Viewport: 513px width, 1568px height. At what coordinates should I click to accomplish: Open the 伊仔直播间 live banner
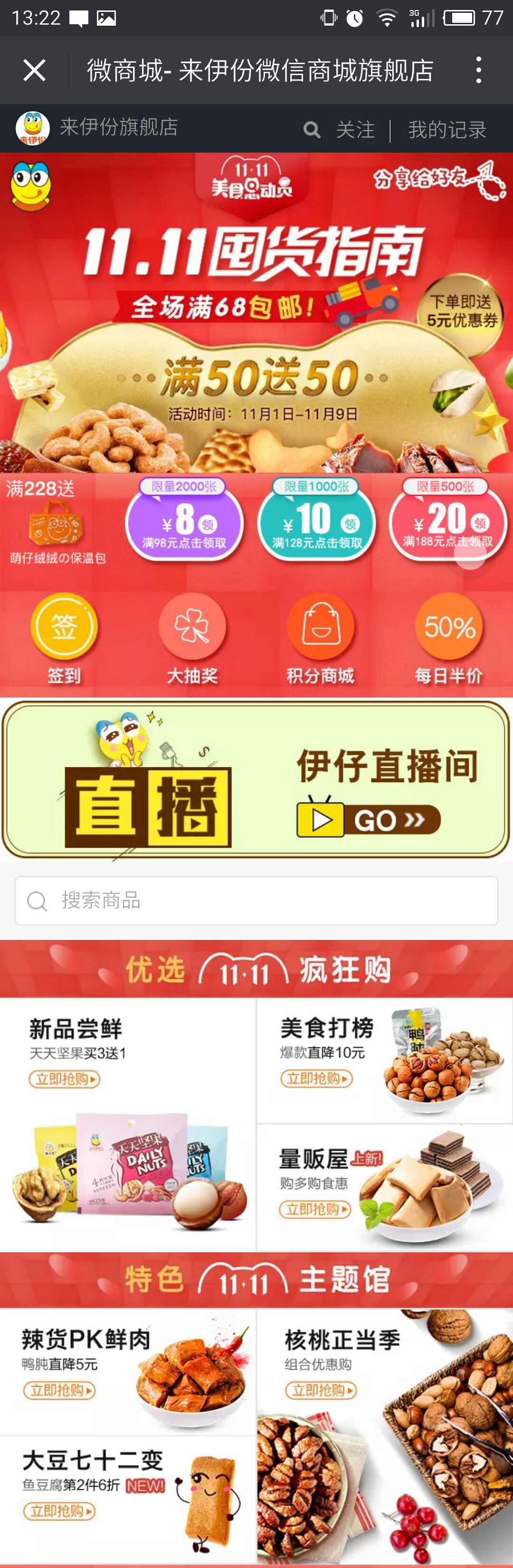[256, 779]
